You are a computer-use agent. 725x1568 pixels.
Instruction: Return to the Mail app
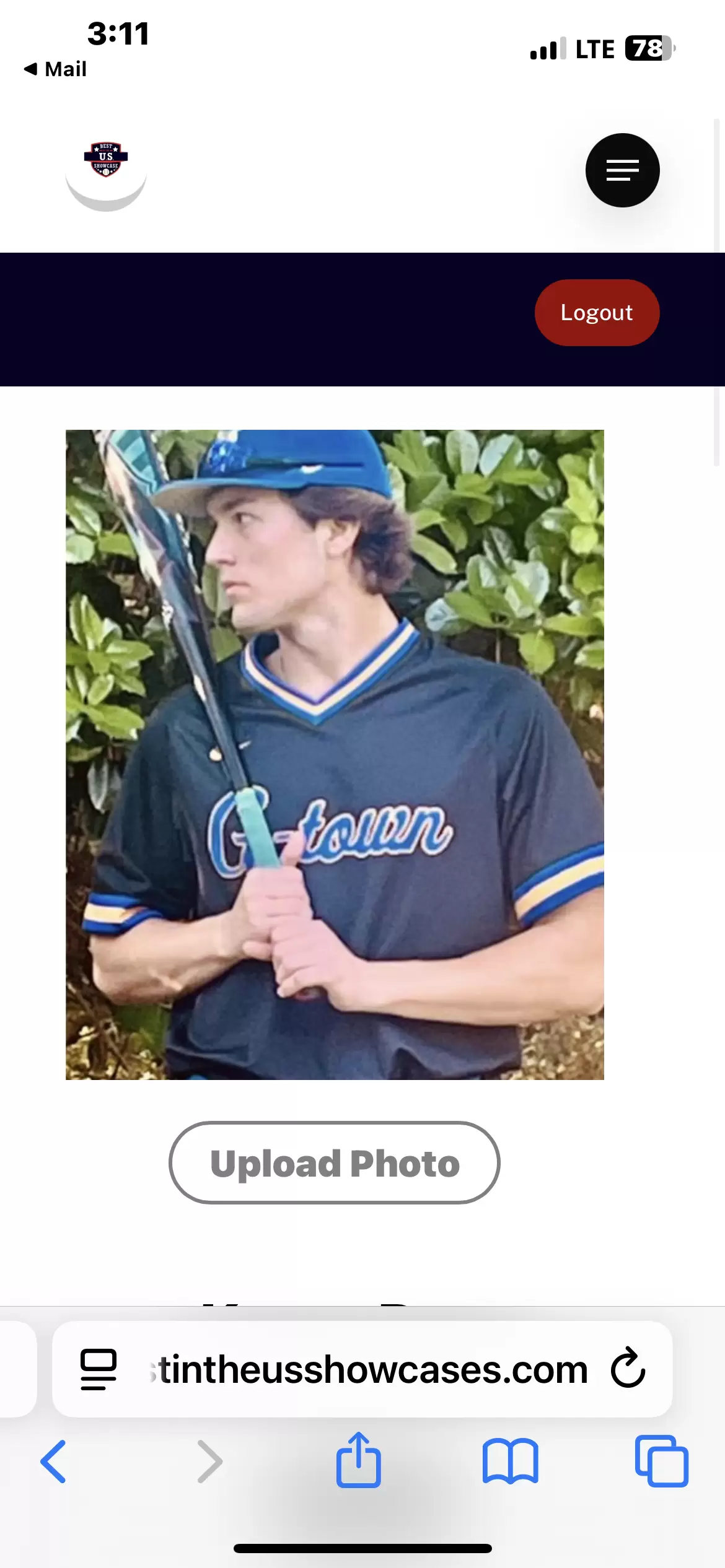[x=56, y=69]
